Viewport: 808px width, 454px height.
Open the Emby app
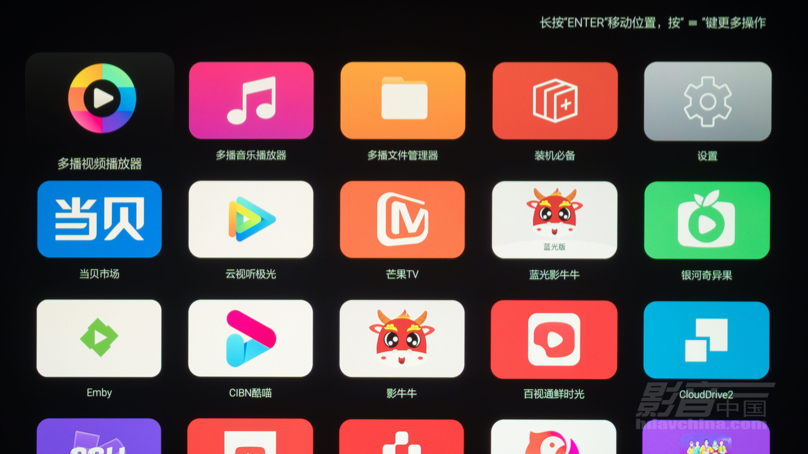(99, 338)
